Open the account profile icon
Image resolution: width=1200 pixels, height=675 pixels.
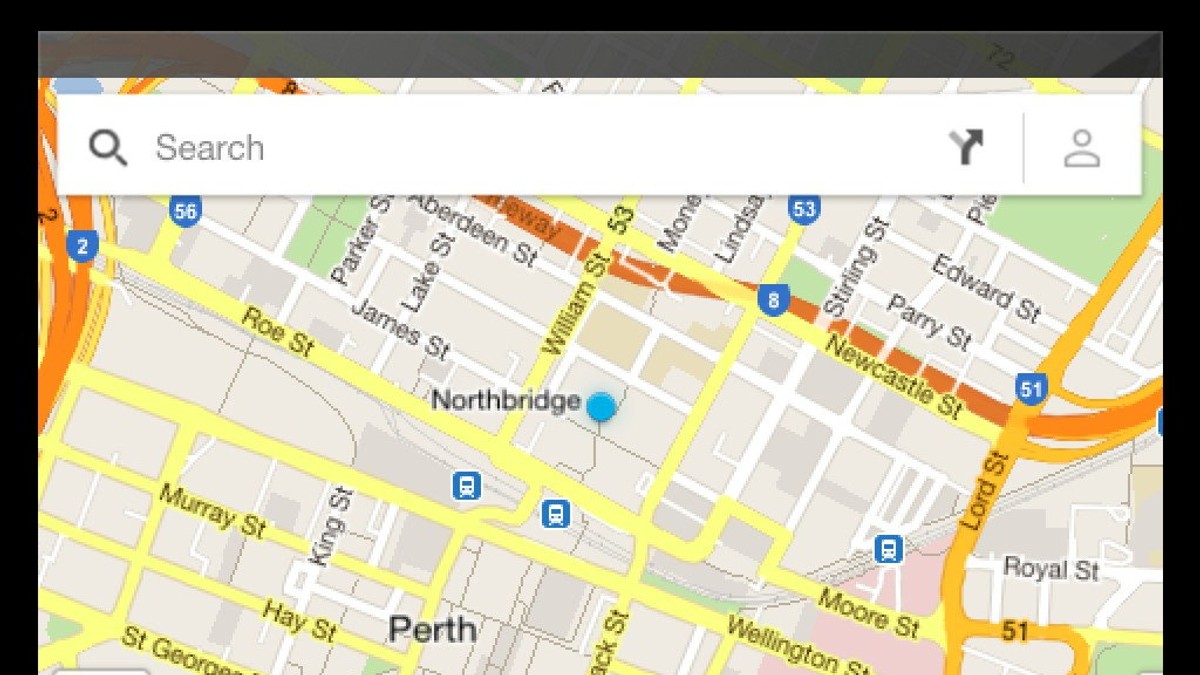click(x=1081, y=148)
